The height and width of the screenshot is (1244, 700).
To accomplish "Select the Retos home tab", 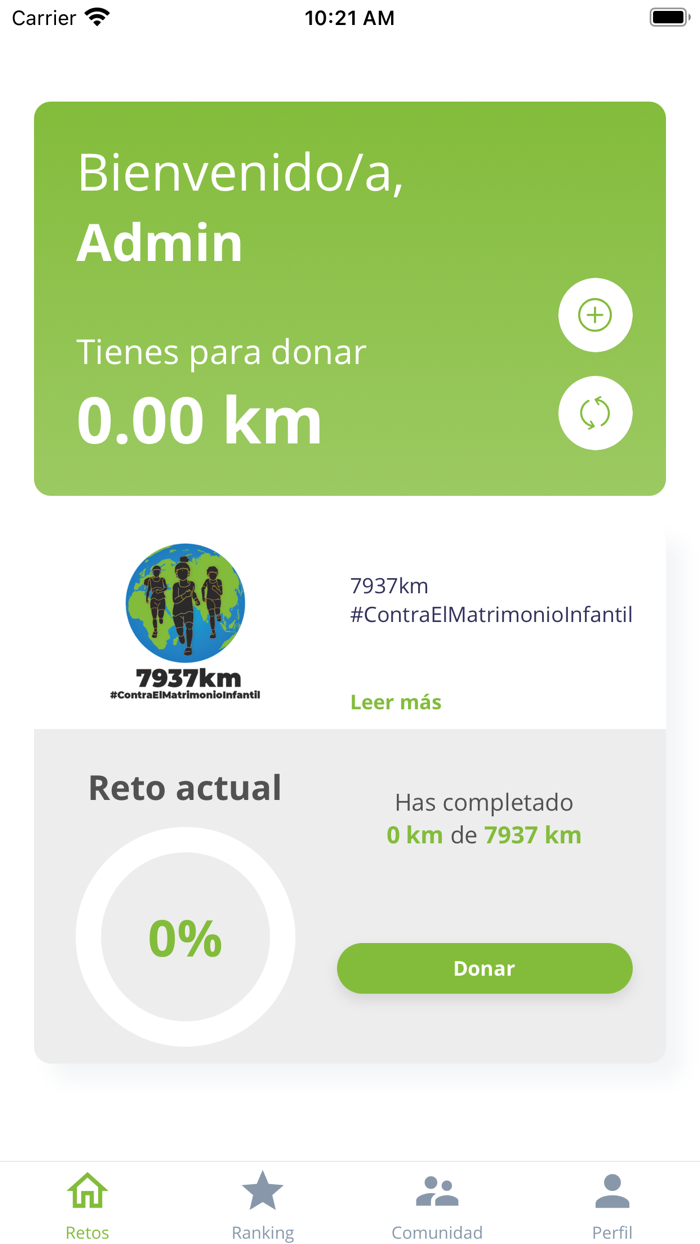I will click(88, 1205).
